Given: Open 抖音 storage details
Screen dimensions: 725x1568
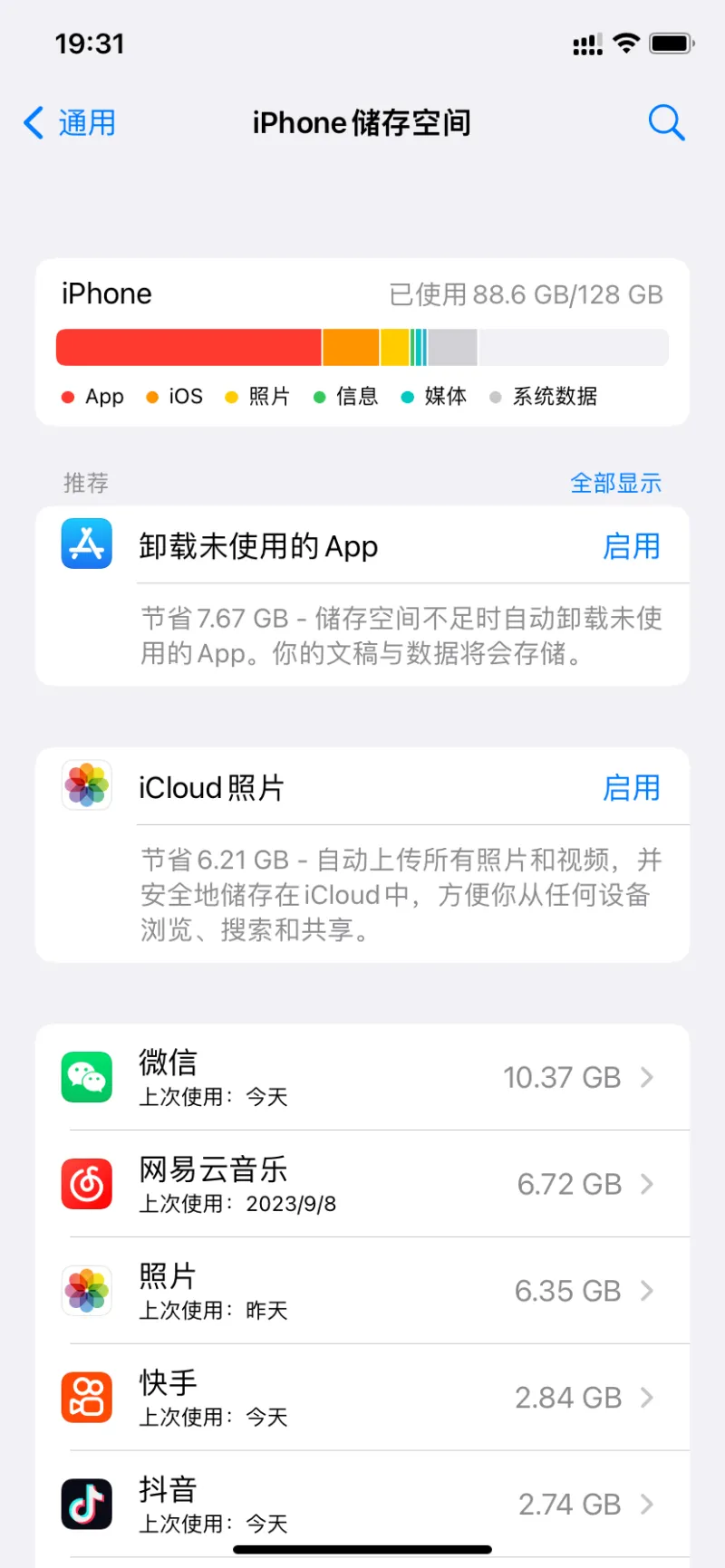Looking at the screenshot, I should (362, 1505).
